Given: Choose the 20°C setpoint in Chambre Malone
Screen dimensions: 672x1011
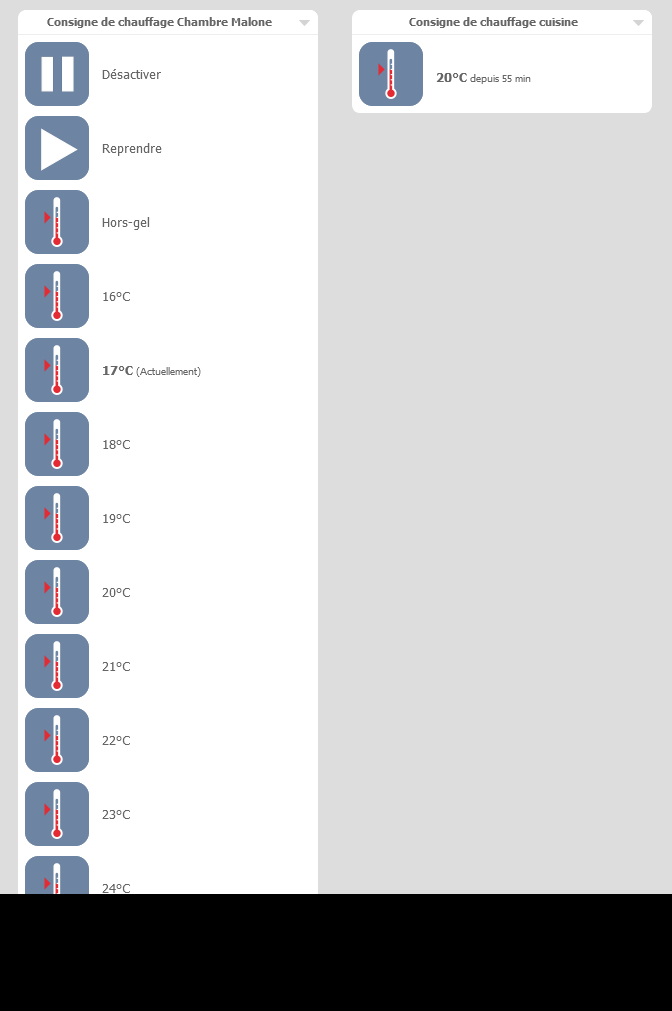Looking at the screenshot, I should click(x=57, y=592).
